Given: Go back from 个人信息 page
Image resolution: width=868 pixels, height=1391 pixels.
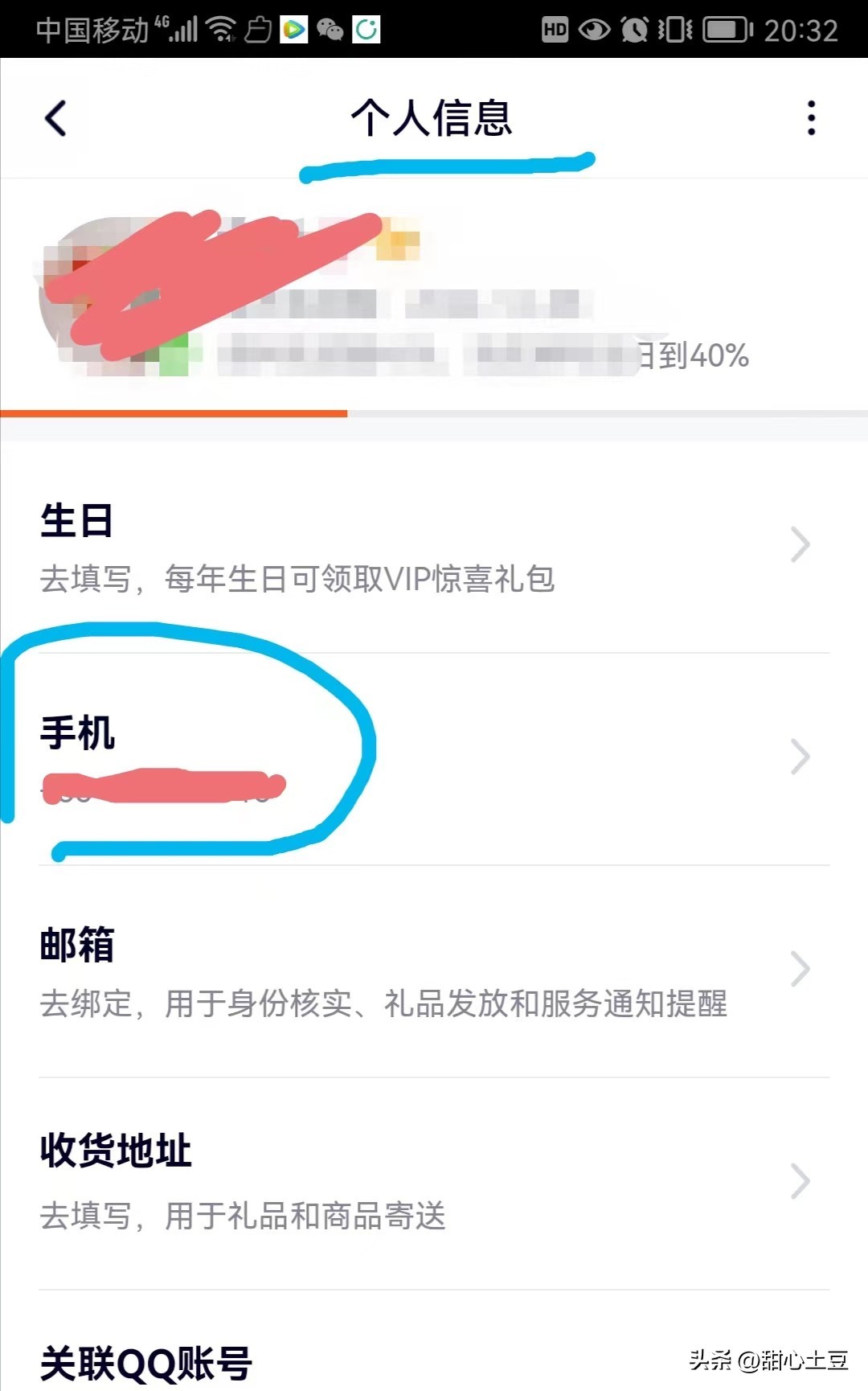Looking at the screenshot, I should point(55,119).
